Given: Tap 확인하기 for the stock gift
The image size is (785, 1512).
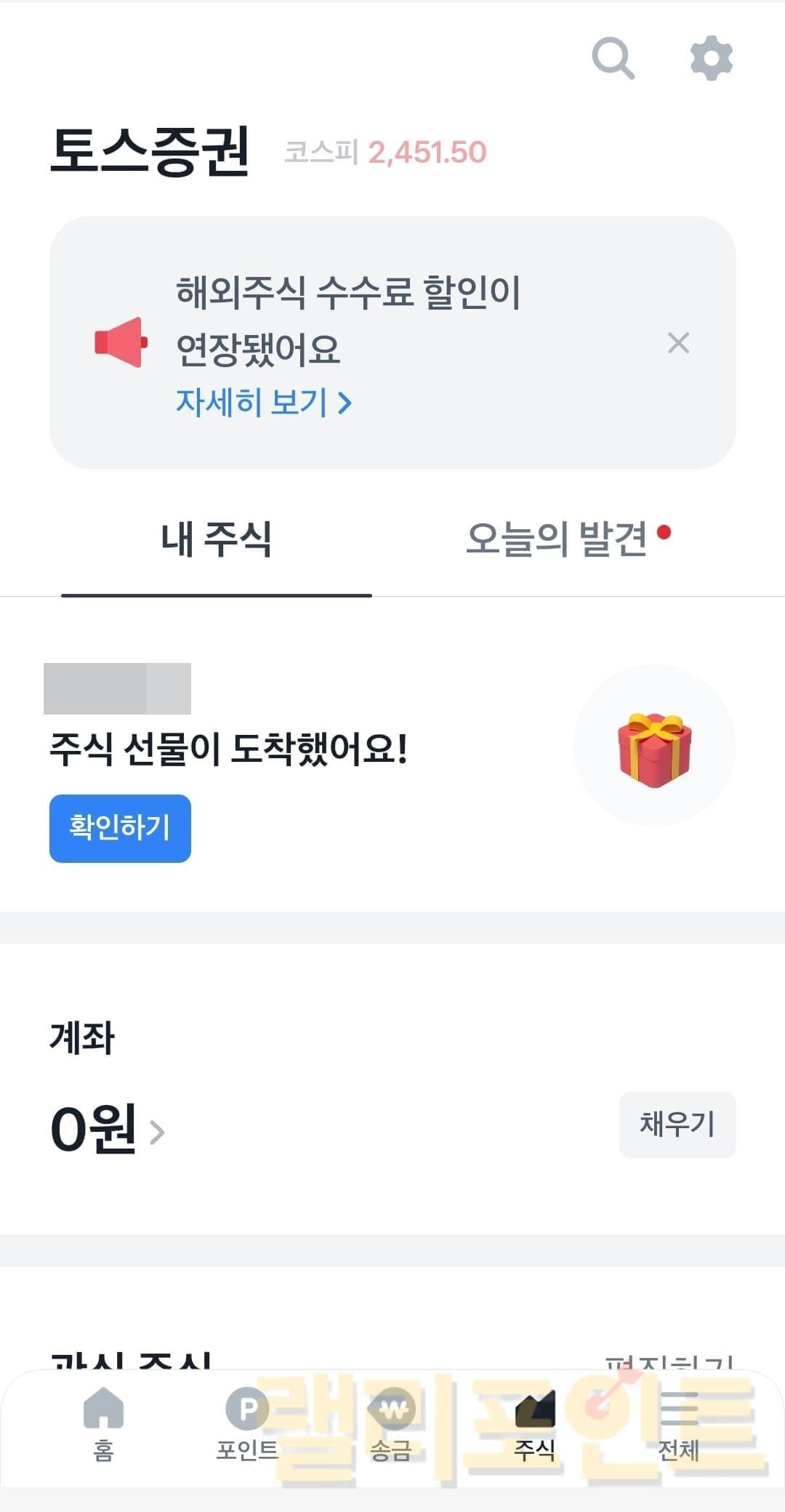Looking at the screenshot, I should tap(120, 828).
